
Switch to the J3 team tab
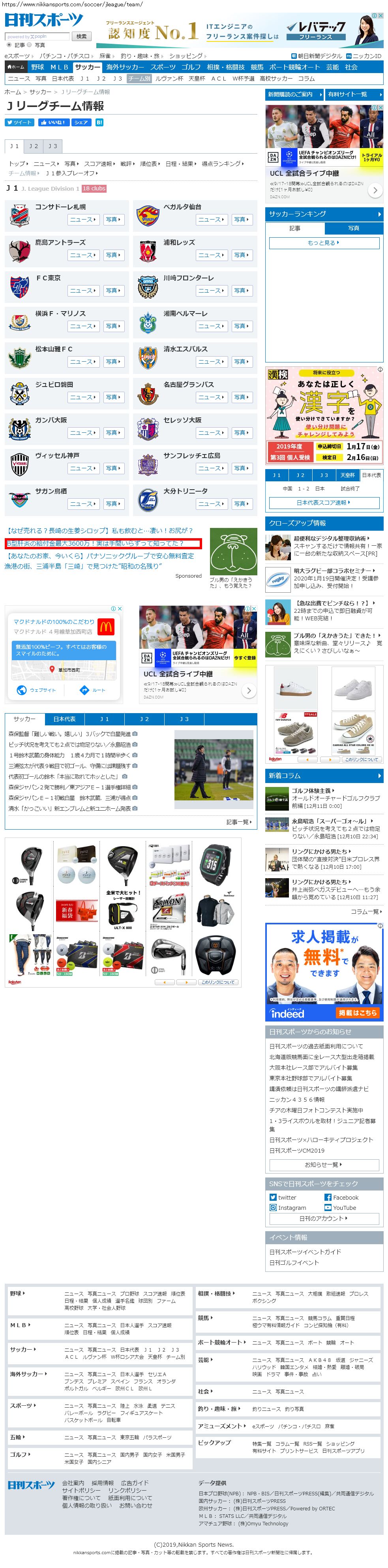[x=53, y=146]
